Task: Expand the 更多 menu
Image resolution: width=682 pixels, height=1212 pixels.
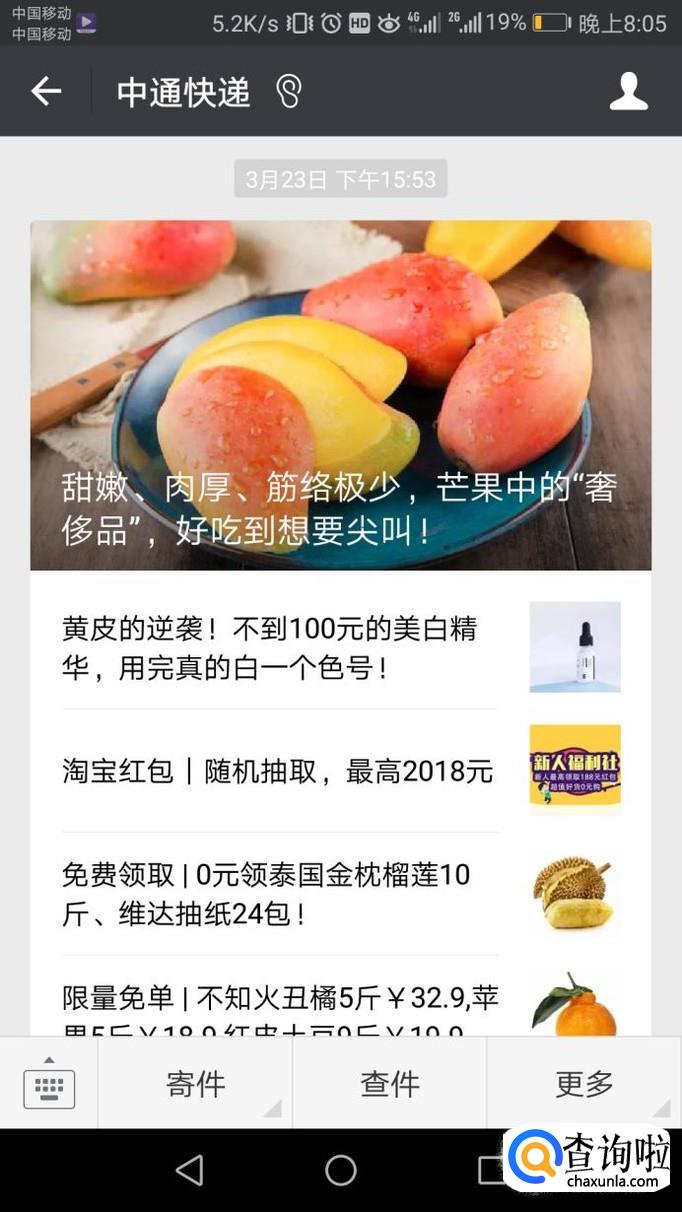Action: point(584,1084)
